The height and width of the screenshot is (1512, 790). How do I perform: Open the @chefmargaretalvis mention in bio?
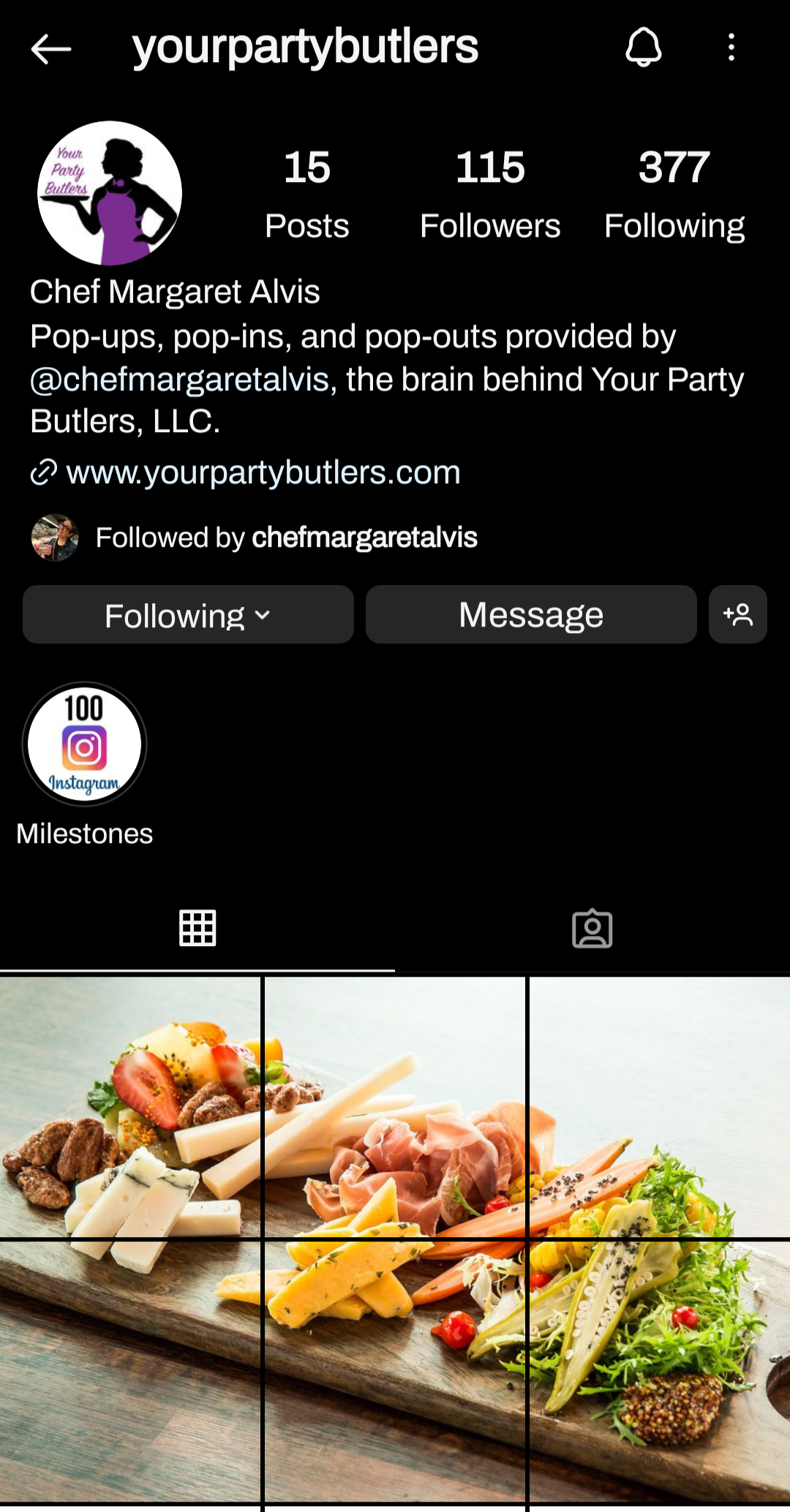(178, 378)
